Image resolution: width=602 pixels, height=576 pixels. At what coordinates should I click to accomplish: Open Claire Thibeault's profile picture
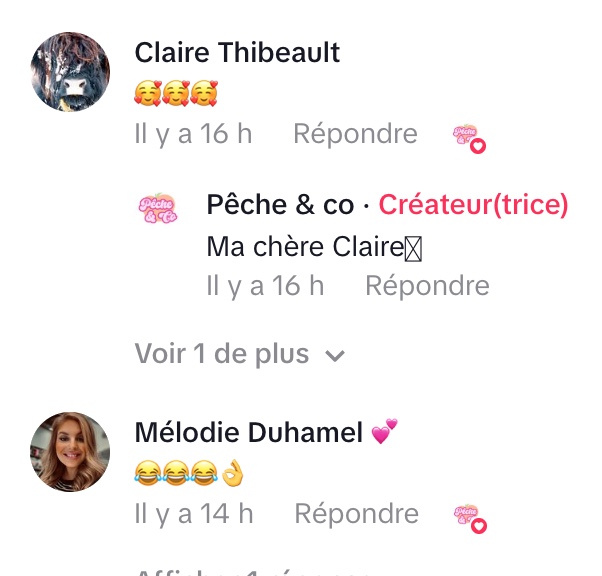(x=70, y=72)
